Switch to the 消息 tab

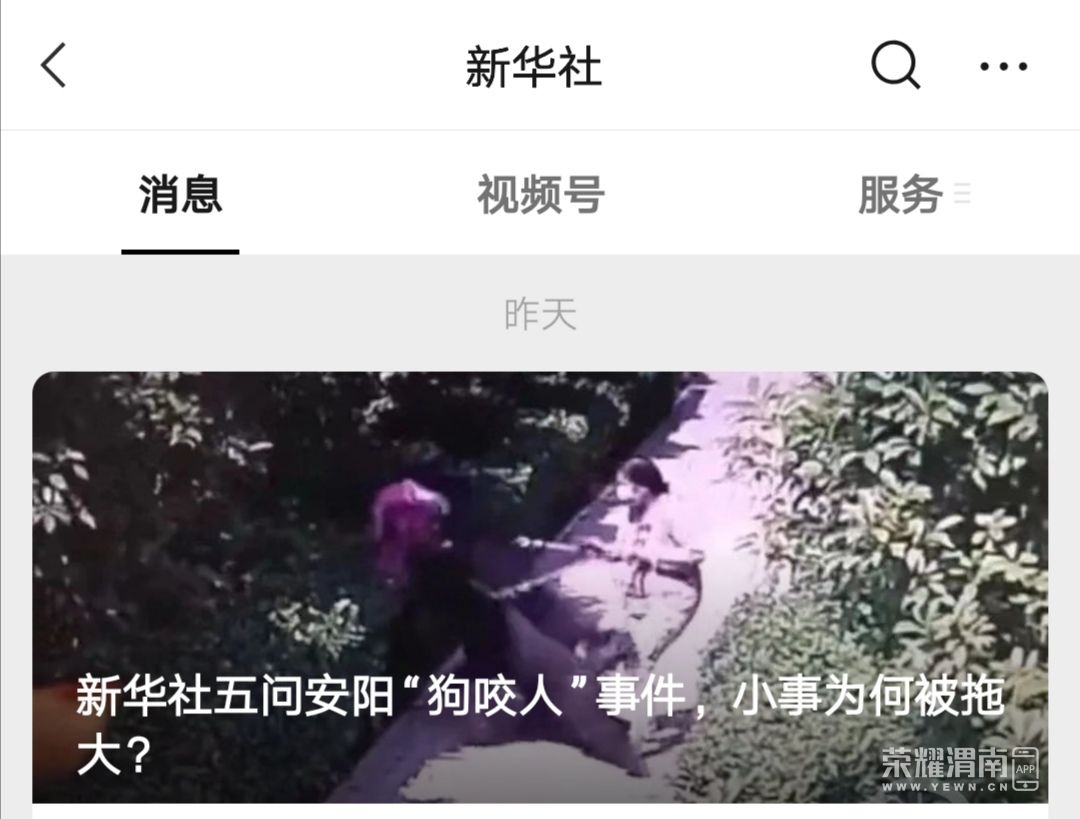(x=180, y=194)
